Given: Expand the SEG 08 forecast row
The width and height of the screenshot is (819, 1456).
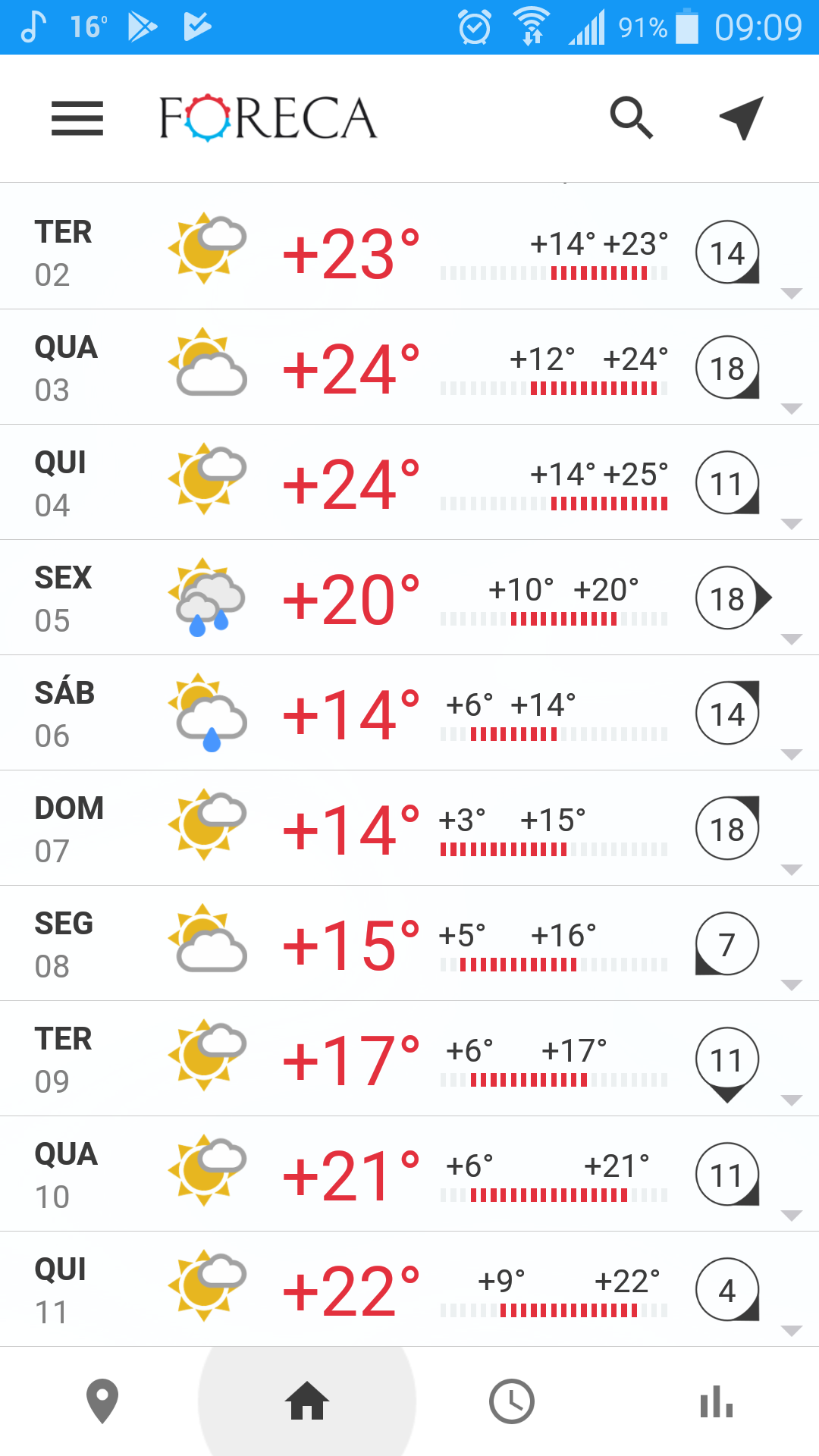Looking at the screenshot, I should [x=409, y=943].
